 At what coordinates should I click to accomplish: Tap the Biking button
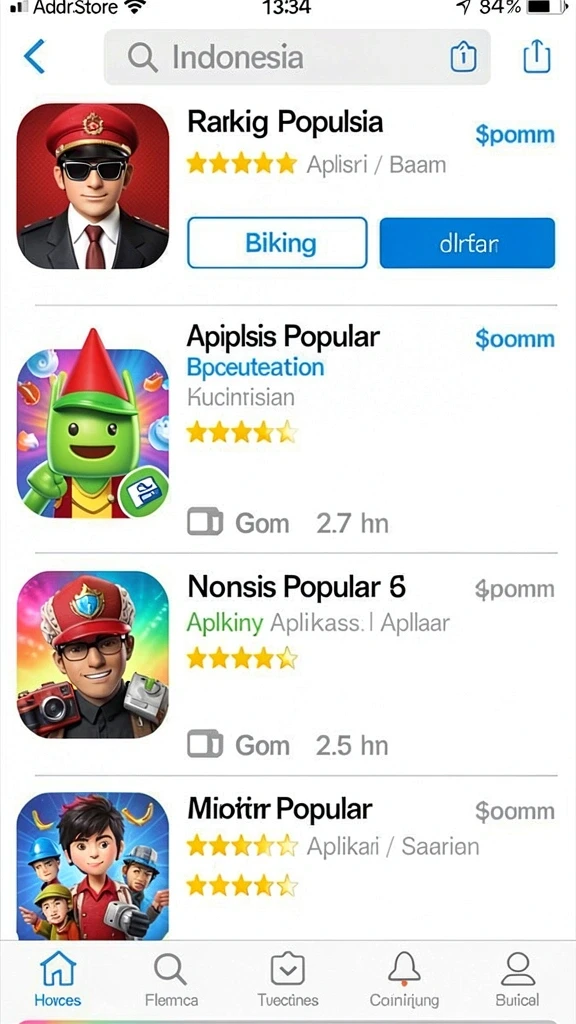(x=277, y=243)
